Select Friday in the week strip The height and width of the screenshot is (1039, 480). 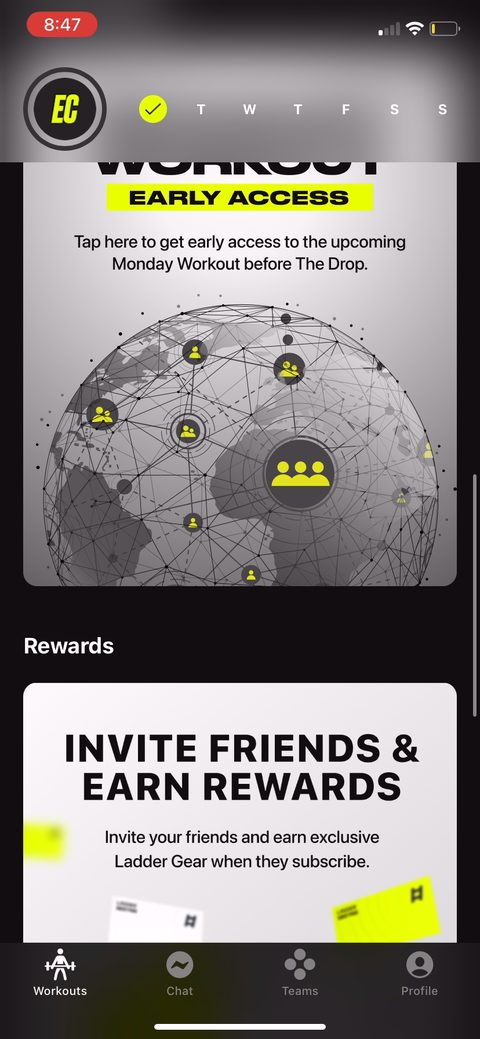[x=345, y=110]
